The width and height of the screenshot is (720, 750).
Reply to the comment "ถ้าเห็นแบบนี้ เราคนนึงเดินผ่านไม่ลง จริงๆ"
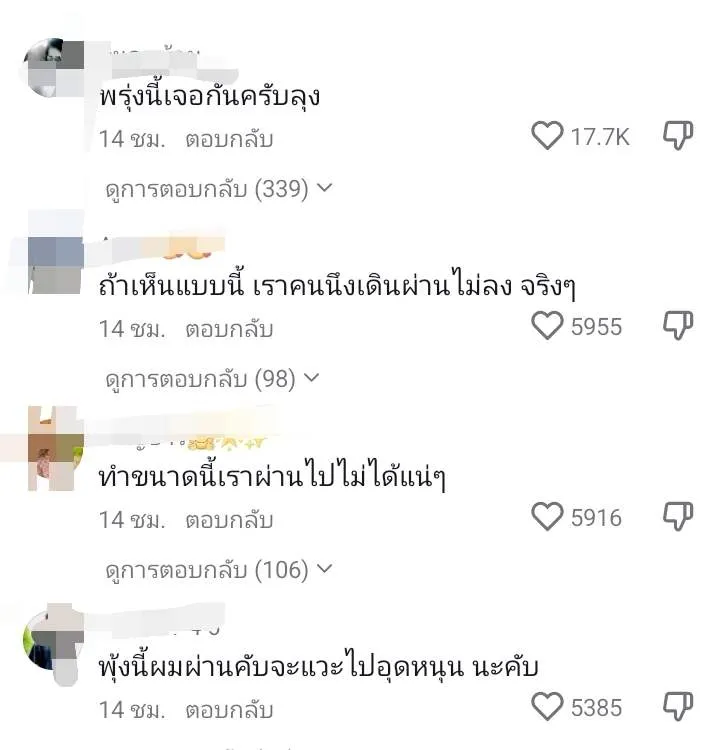coord(229,328)
